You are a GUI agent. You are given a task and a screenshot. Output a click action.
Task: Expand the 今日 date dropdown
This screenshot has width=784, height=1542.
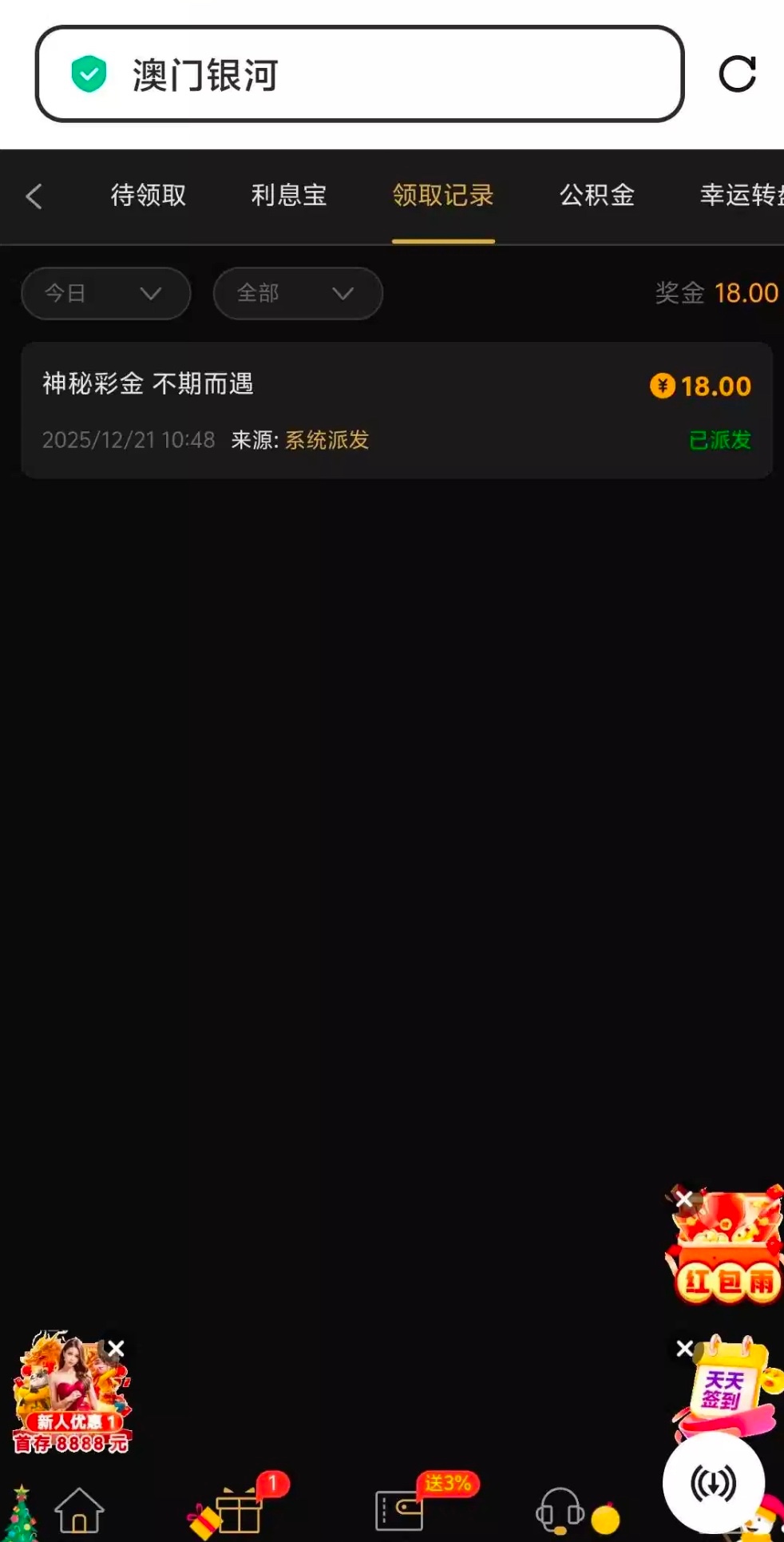pyautogui.click(x=105, y=294)
